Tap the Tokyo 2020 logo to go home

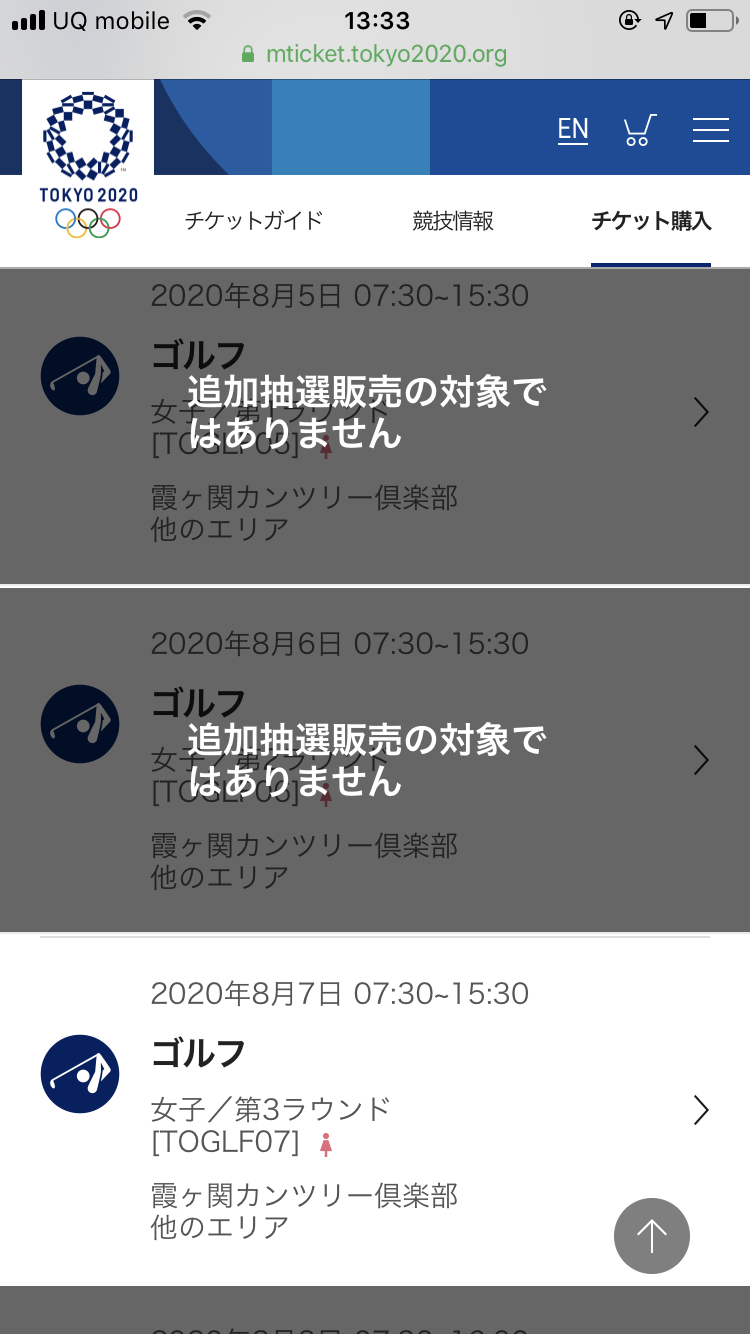[x=88, y=165]
